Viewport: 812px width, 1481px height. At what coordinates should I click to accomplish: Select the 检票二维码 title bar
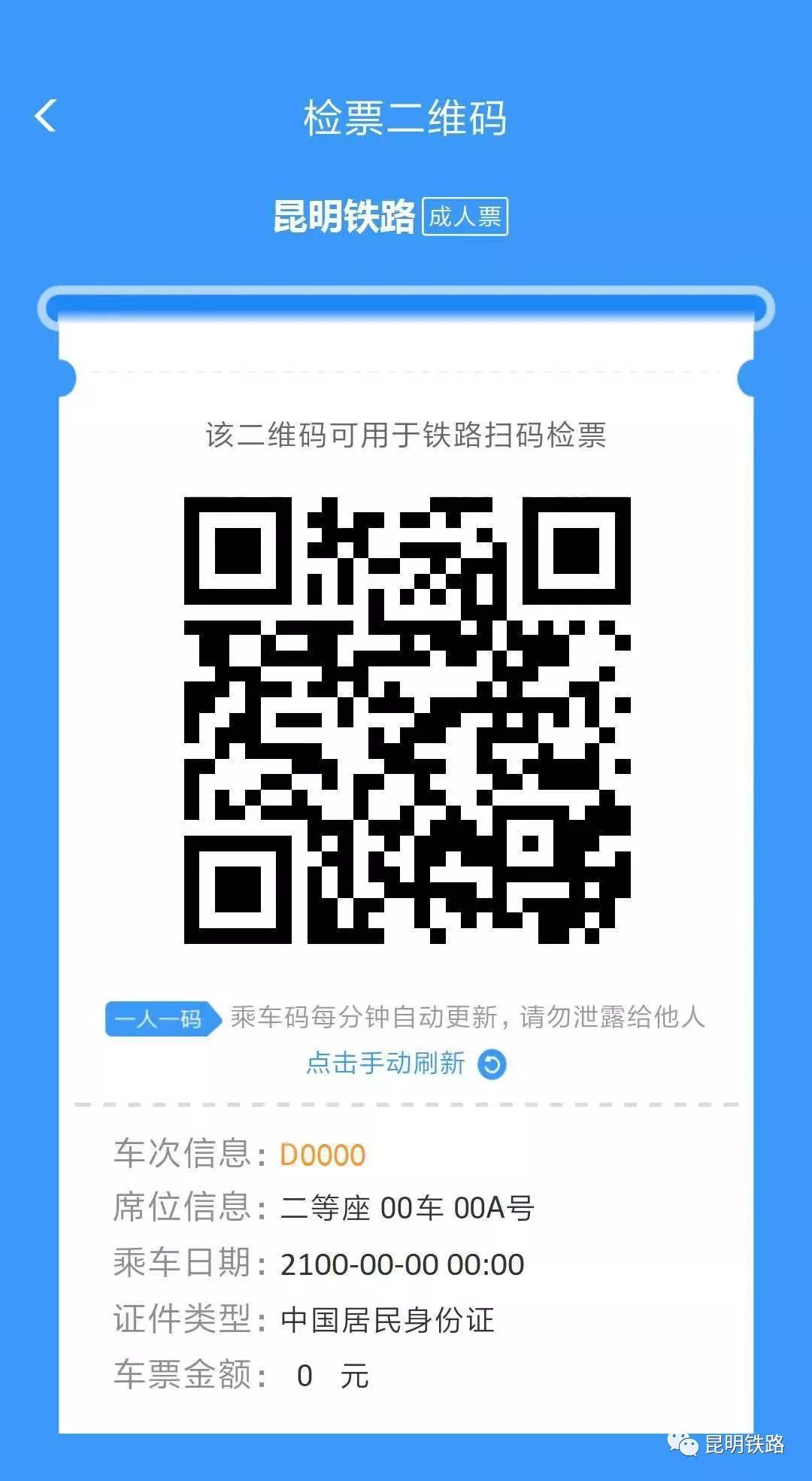point(406,117)
